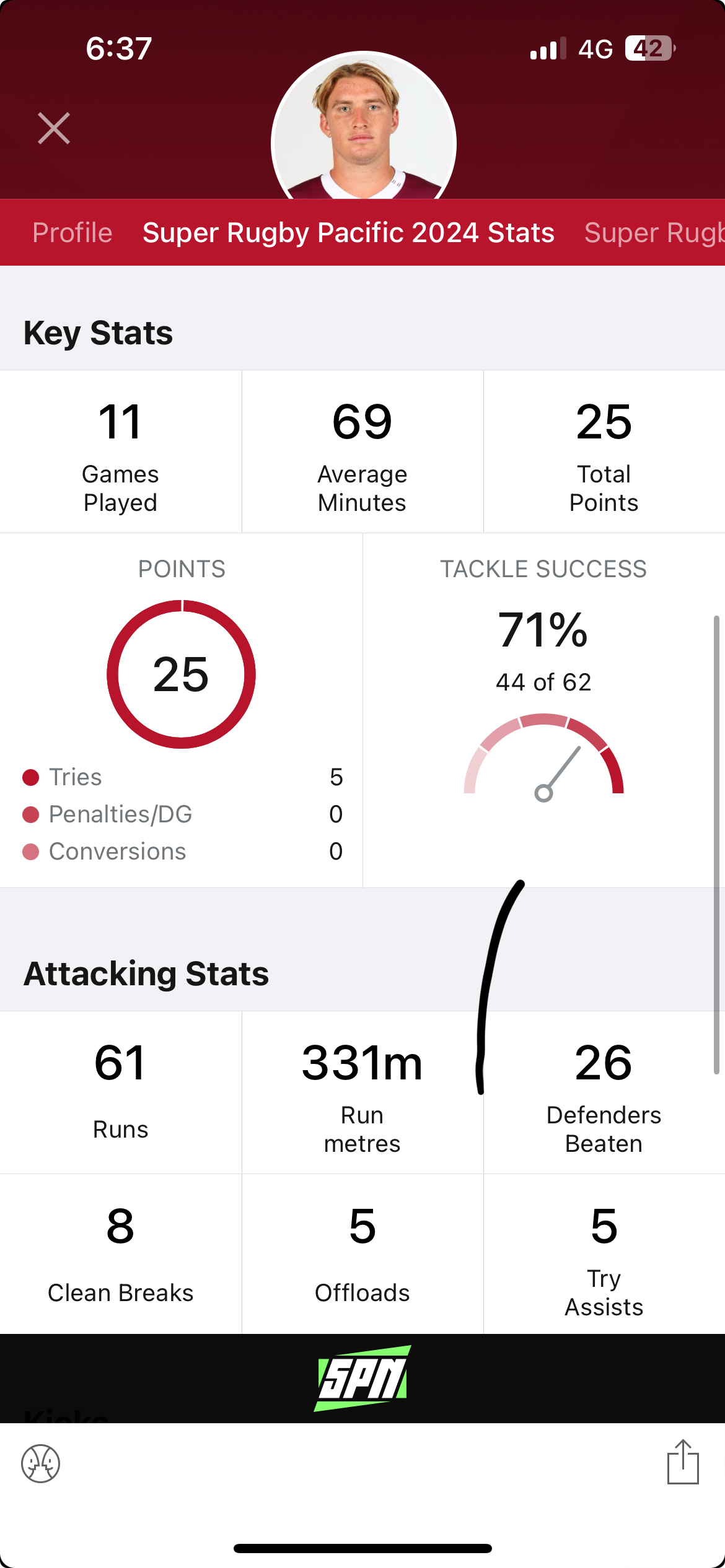
Task: Open the partially visible Super Rugby tab
Action: pyautogui.click(x=654, y=233)
